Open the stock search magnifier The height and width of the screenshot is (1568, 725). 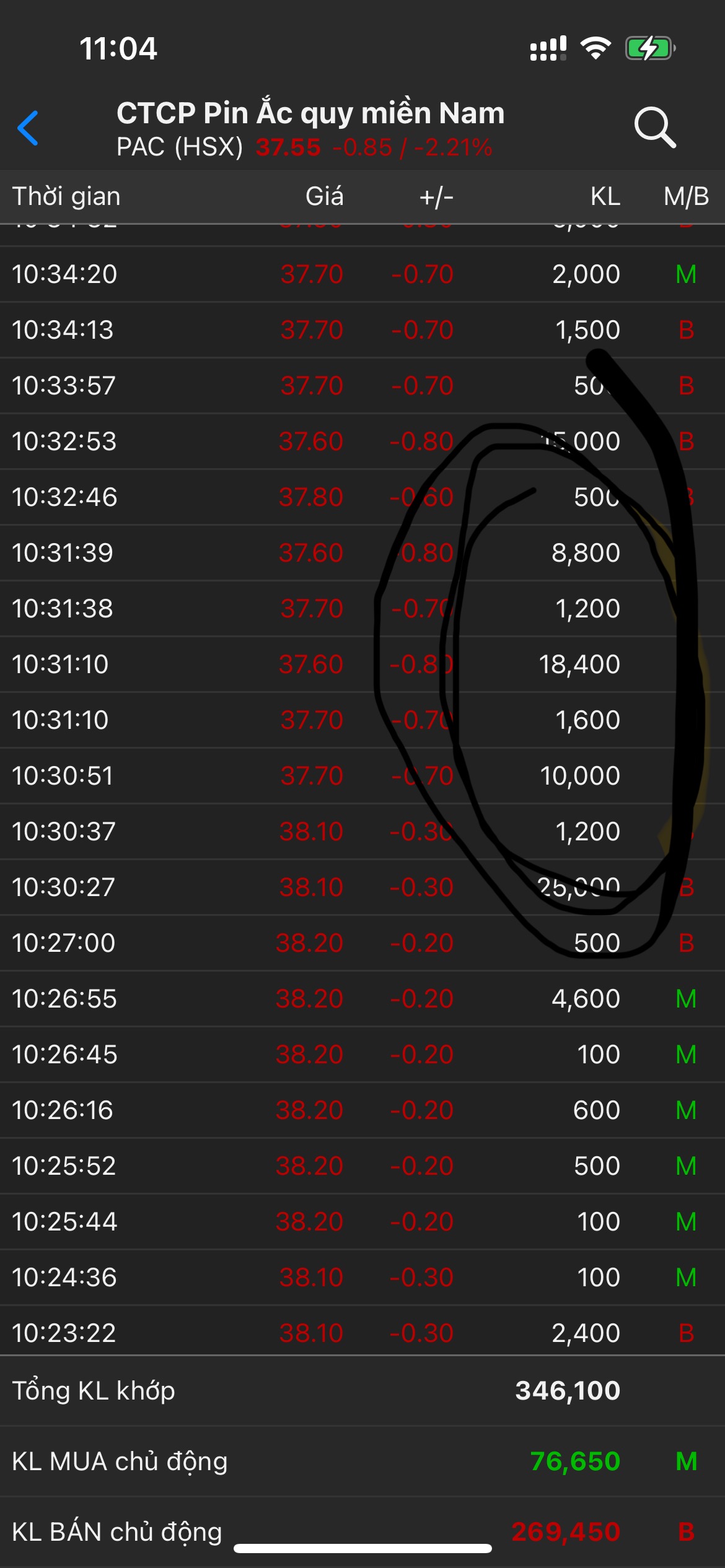[x=654, y=128]
